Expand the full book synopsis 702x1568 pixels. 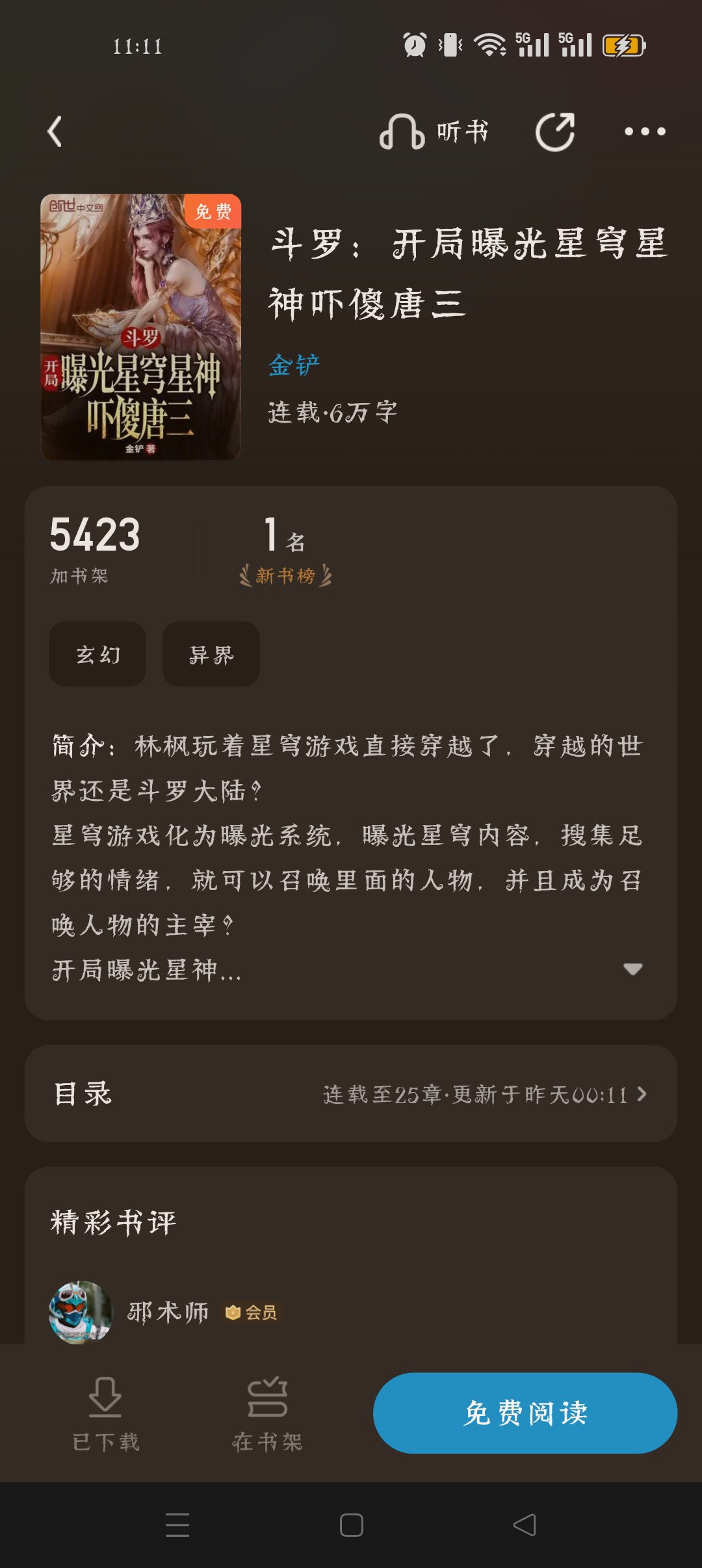click(x=632, y=969)
